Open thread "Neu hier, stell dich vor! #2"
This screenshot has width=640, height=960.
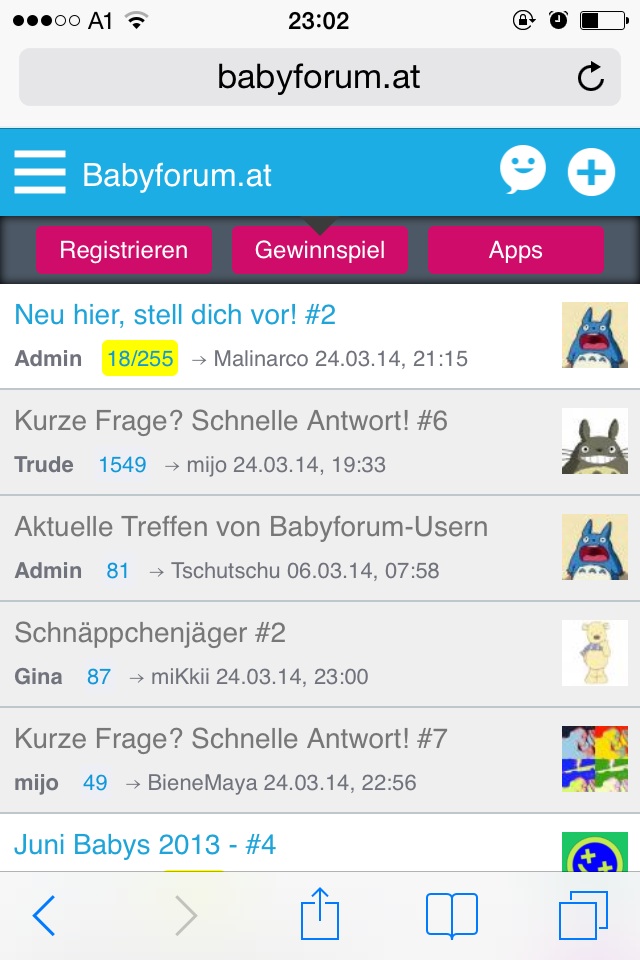[x=175, y=315]
